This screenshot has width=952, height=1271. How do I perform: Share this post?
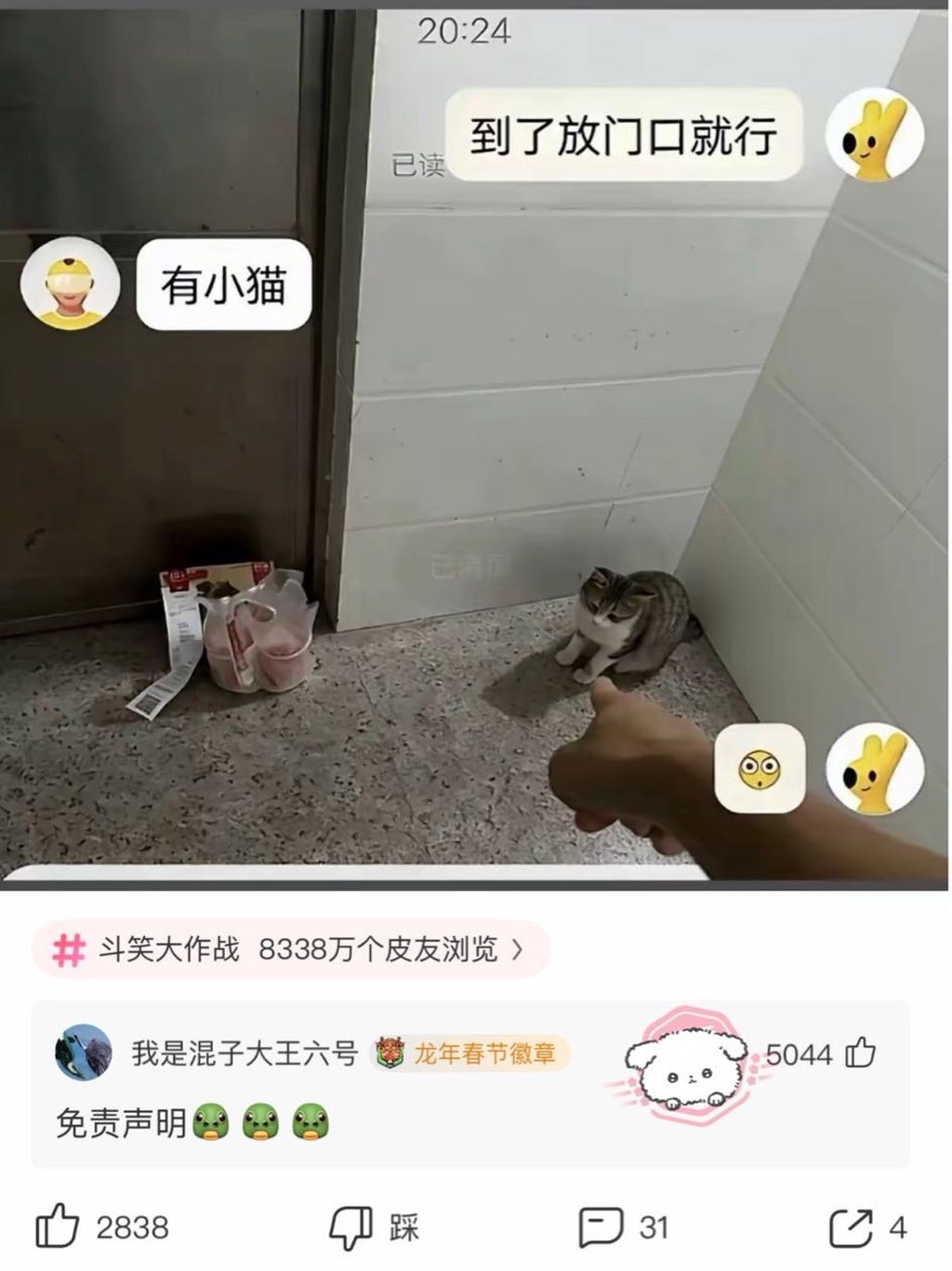click(850, 1226)
